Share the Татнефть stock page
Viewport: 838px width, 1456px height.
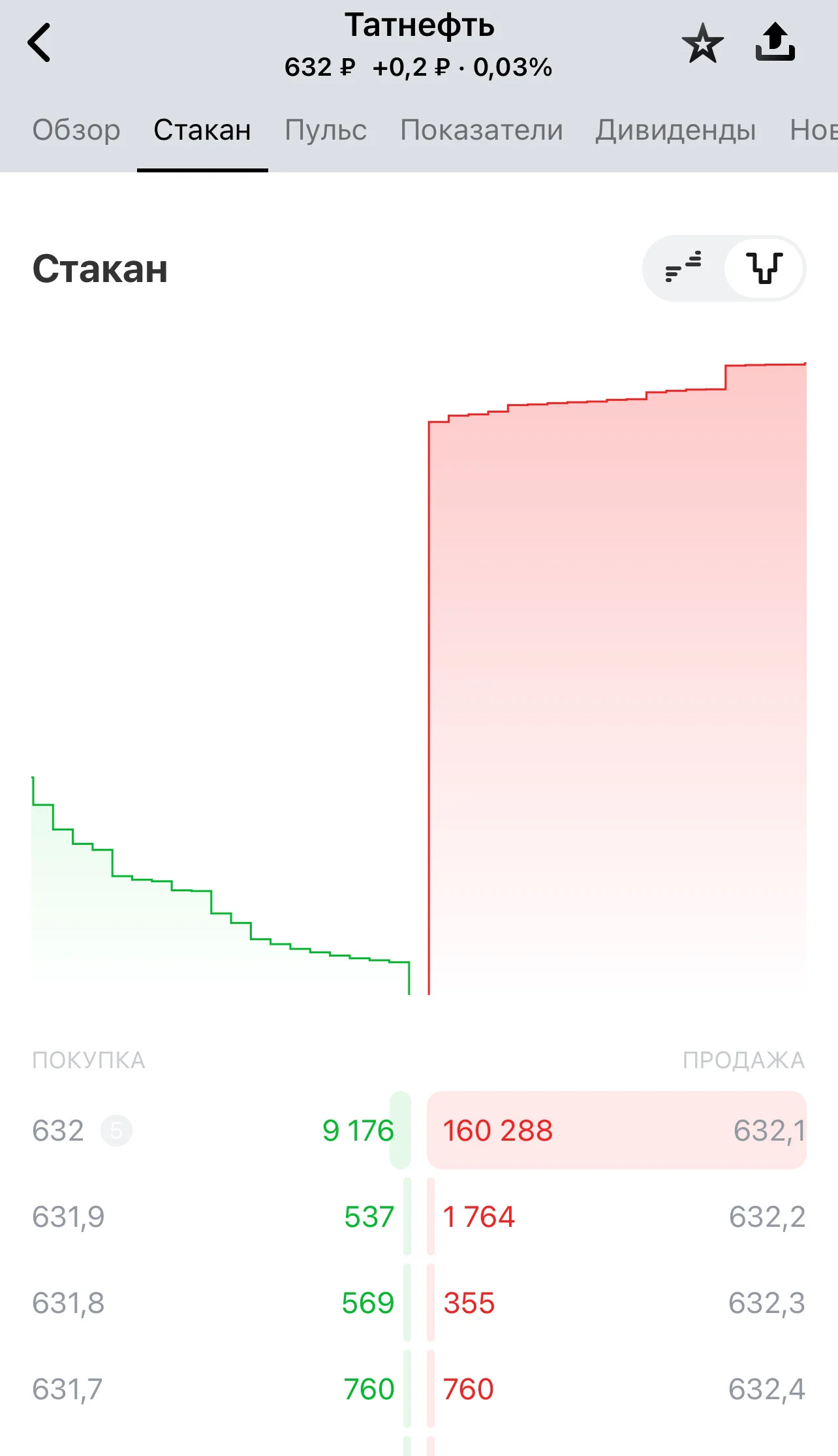pos(775,42)
